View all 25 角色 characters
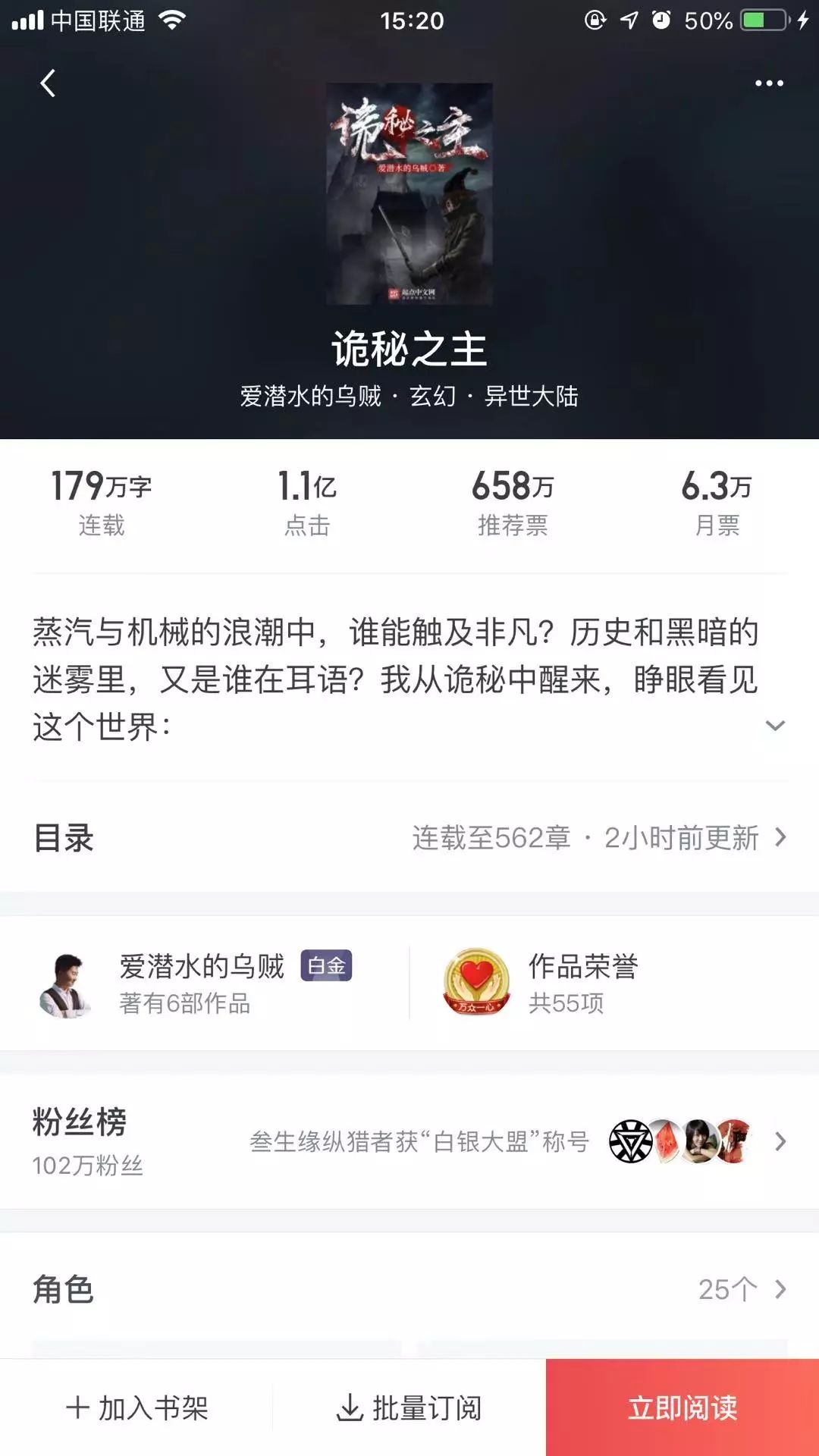The height and width of the screenshot is (1456, 819). pyautogui.click(x=741, y=1289)
